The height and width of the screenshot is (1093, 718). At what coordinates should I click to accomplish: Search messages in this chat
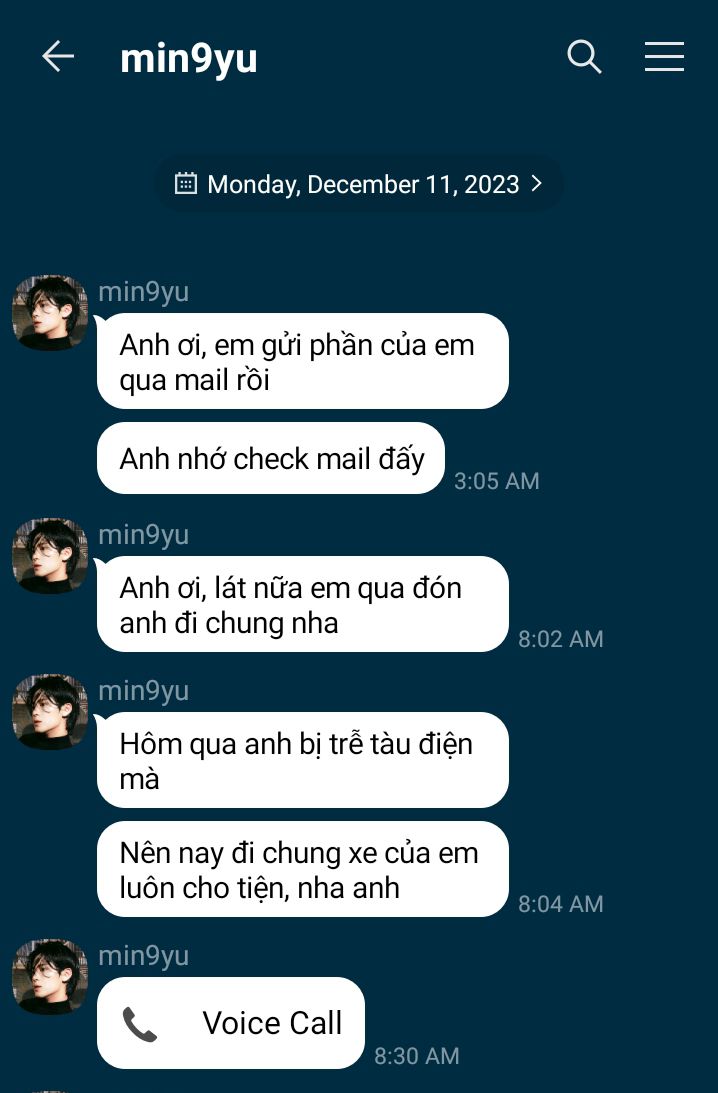tap(584, 57)
